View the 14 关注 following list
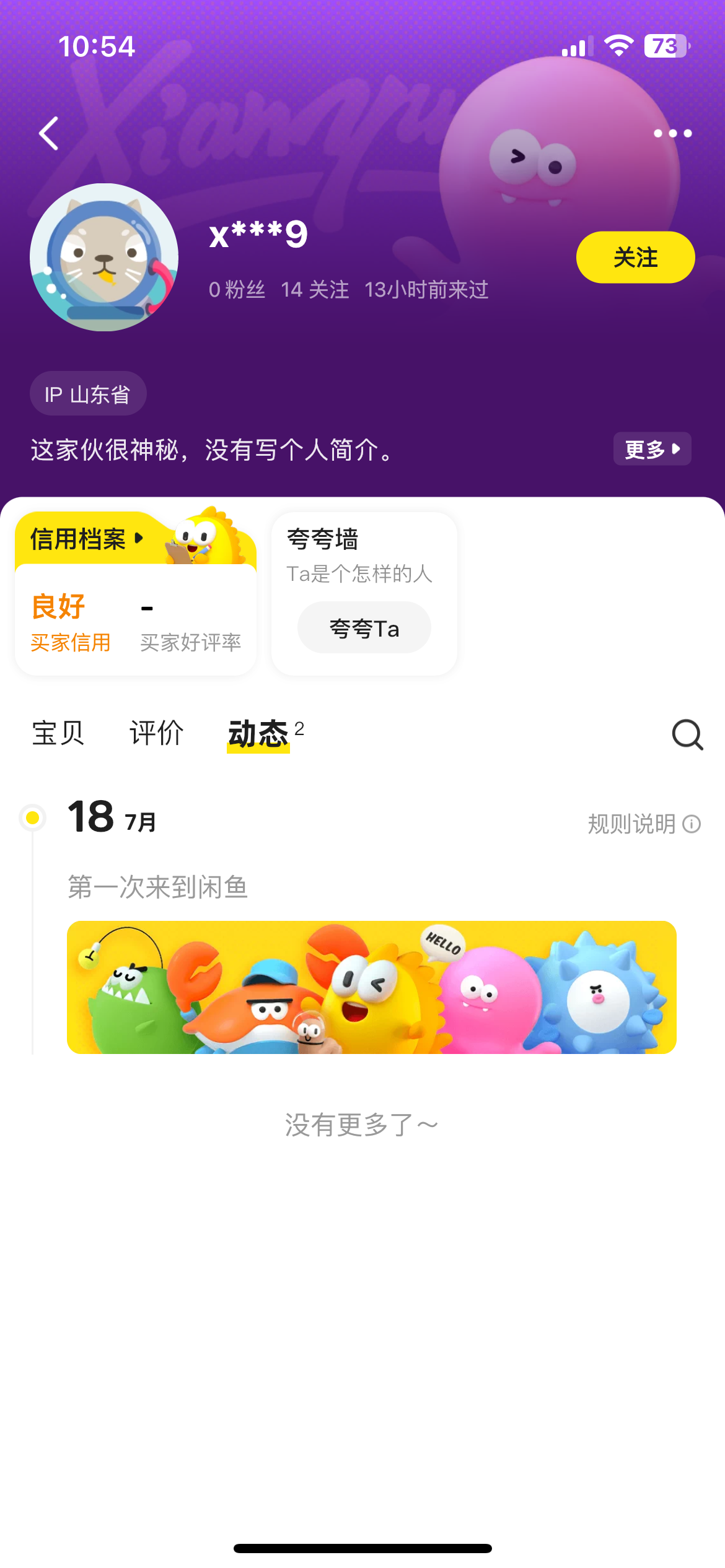This screenshot has width=725, height=1568. point(315,289)
